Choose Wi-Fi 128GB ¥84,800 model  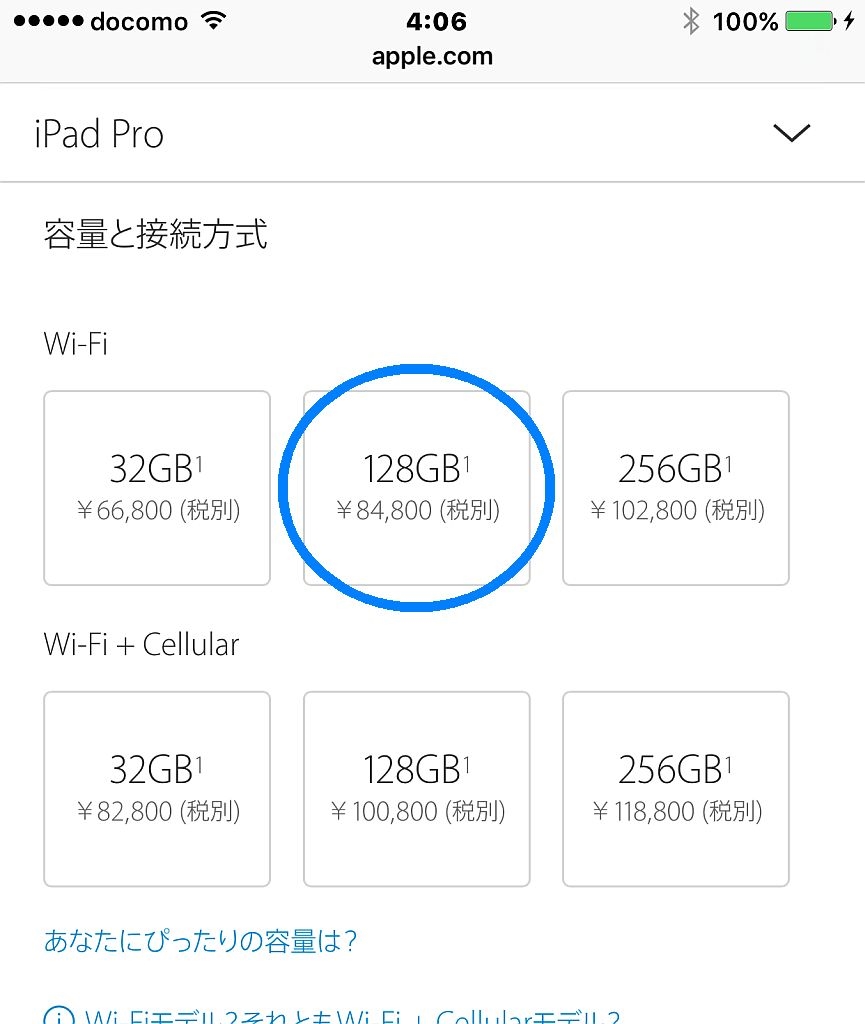tap(417, 488)
